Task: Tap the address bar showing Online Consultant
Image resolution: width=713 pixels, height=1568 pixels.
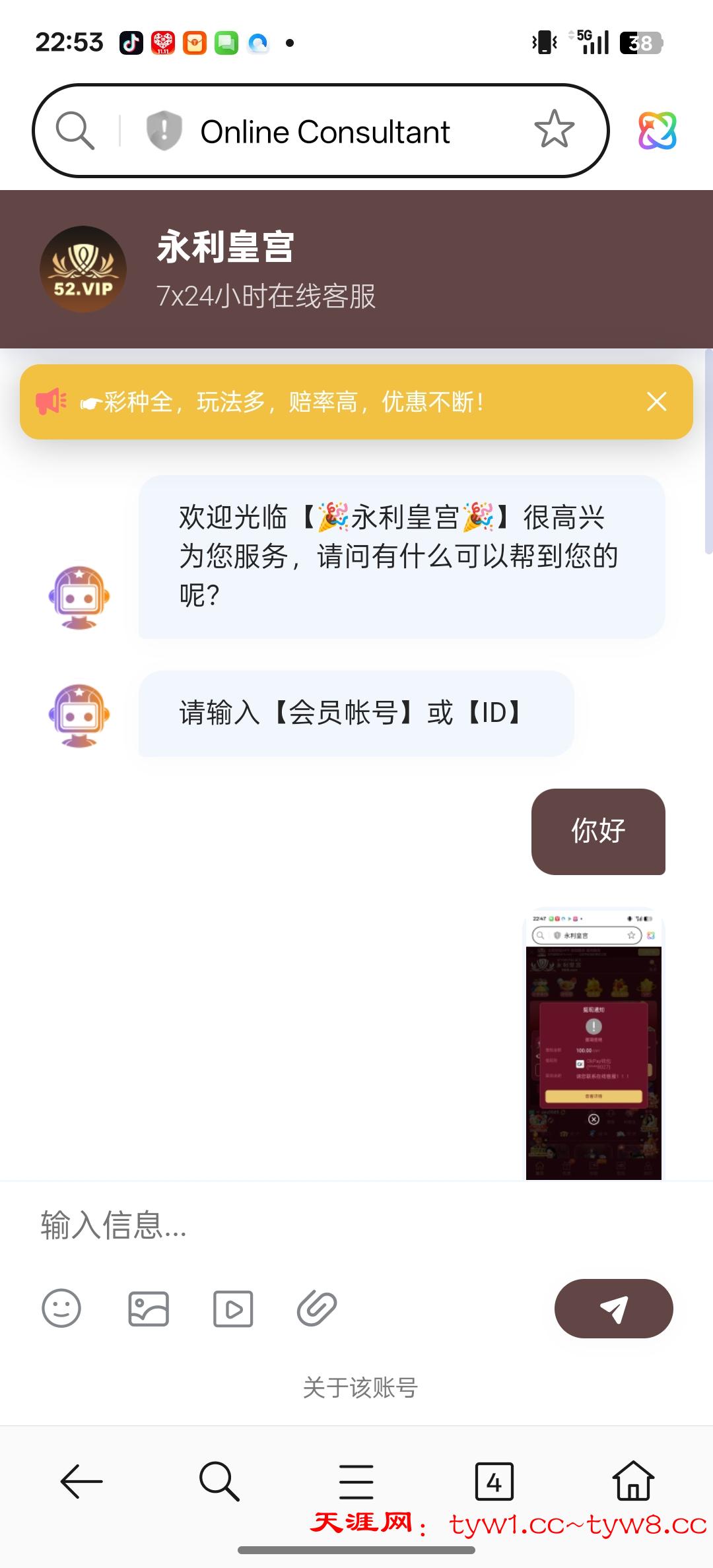Action: (x=325, y=131)
